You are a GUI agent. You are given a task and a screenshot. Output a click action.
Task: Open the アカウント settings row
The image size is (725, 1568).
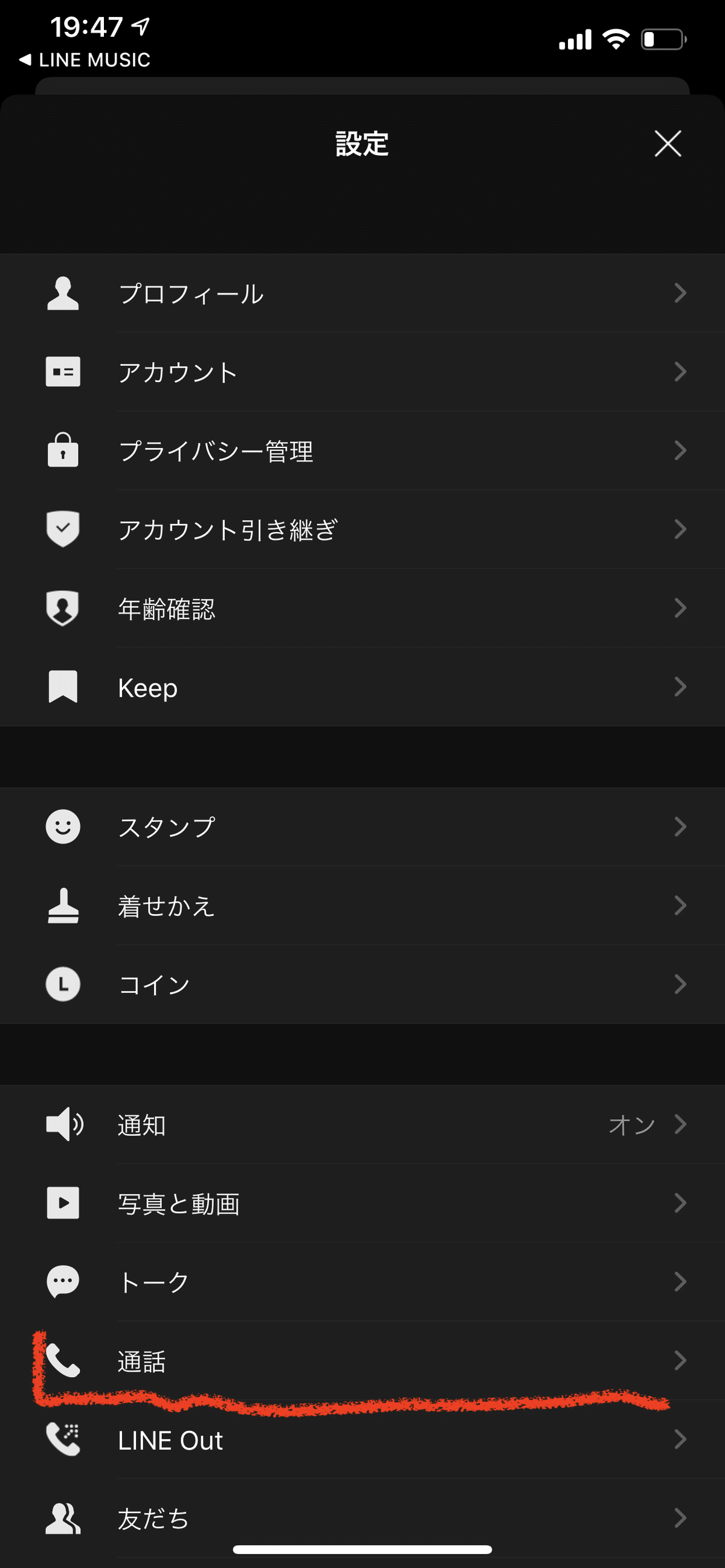(362, 372)
